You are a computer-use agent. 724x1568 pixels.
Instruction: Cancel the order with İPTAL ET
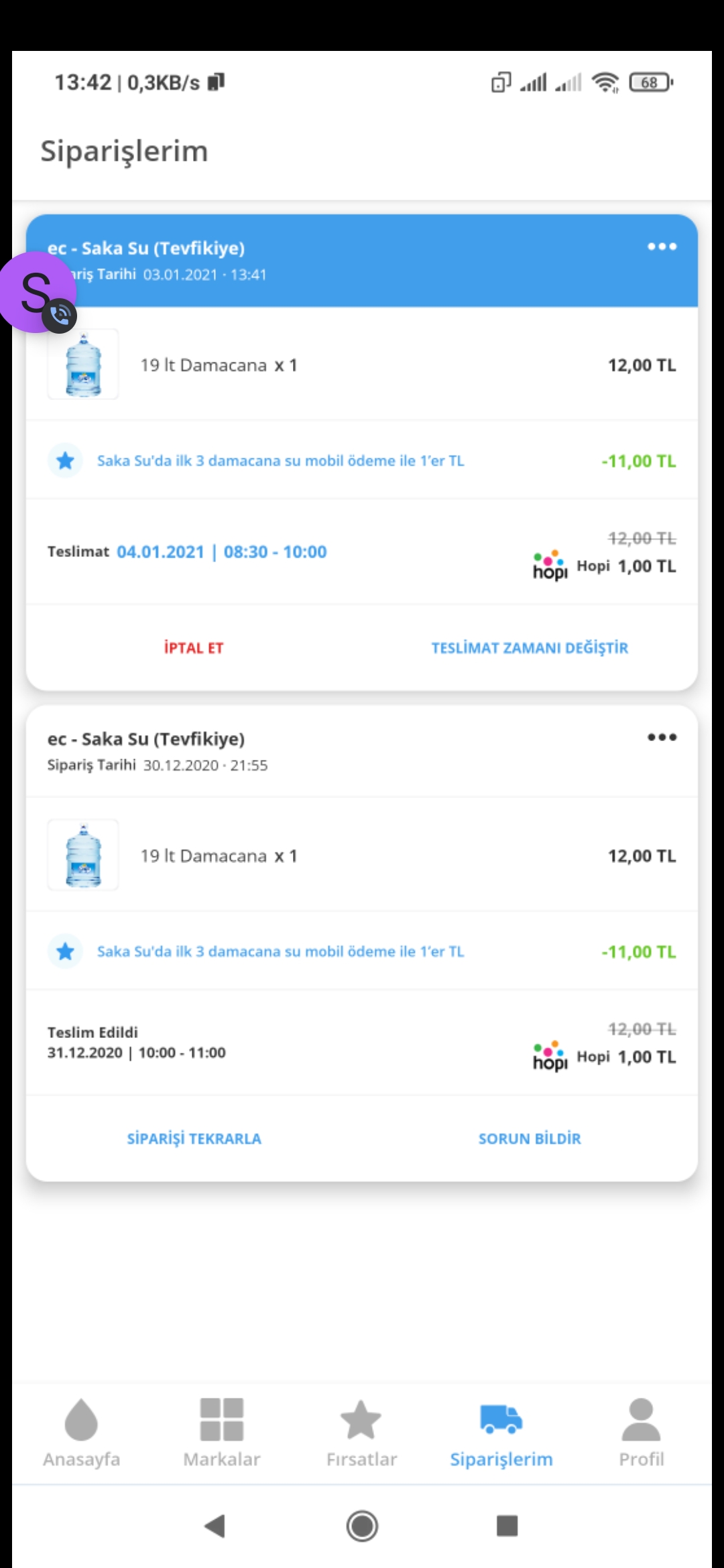point(194,648)
